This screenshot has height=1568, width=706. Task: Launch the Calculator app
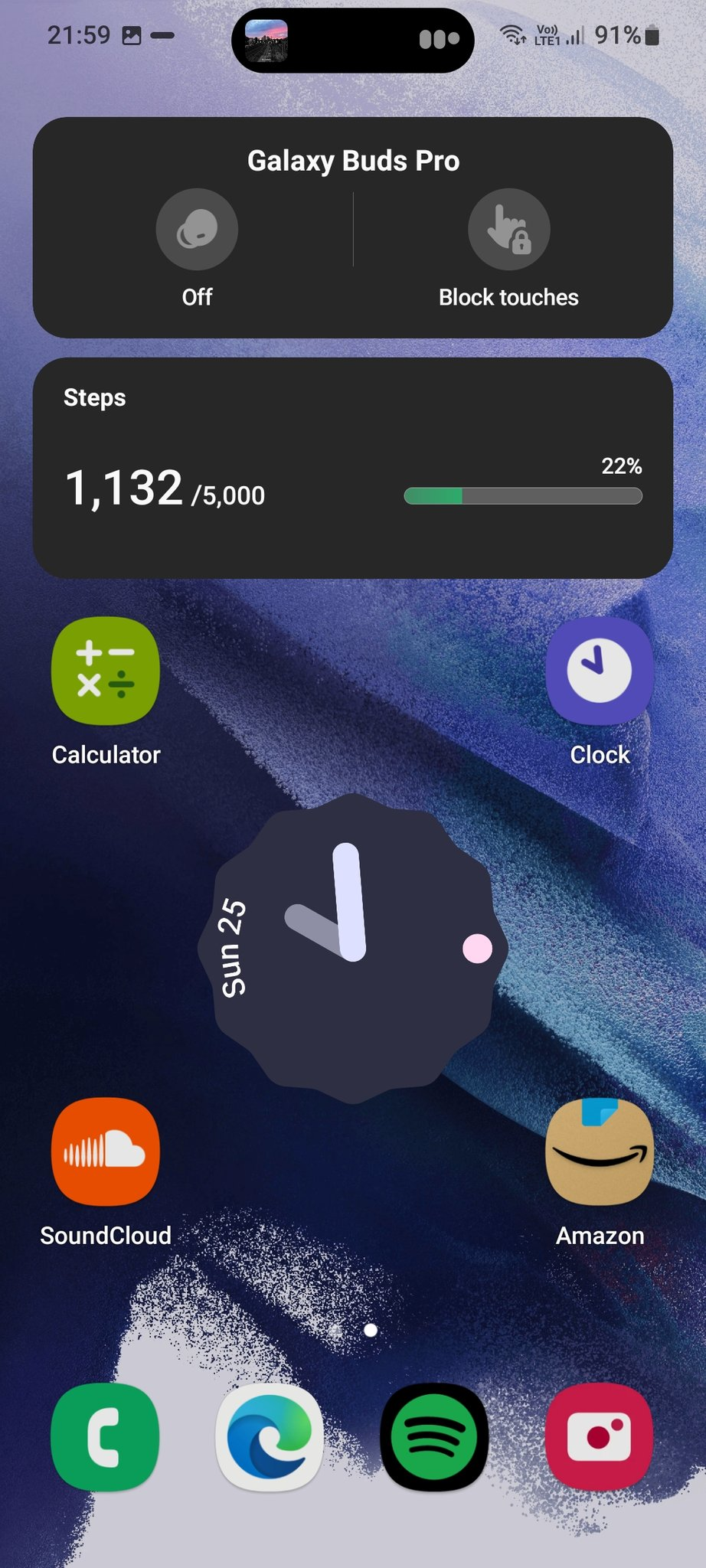pos(106,671)
